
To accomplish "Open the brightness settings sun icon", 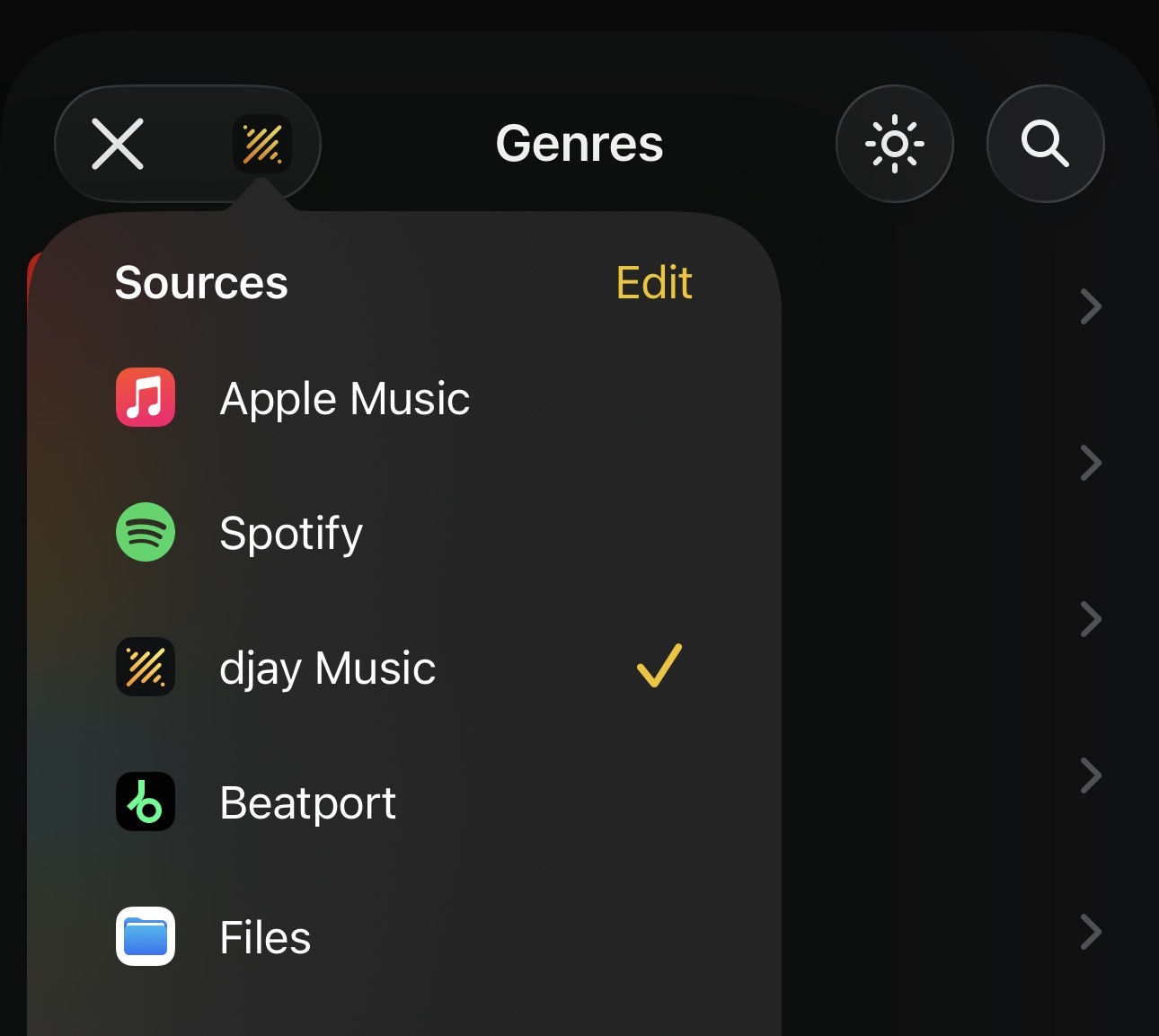I will click(894, 144).
